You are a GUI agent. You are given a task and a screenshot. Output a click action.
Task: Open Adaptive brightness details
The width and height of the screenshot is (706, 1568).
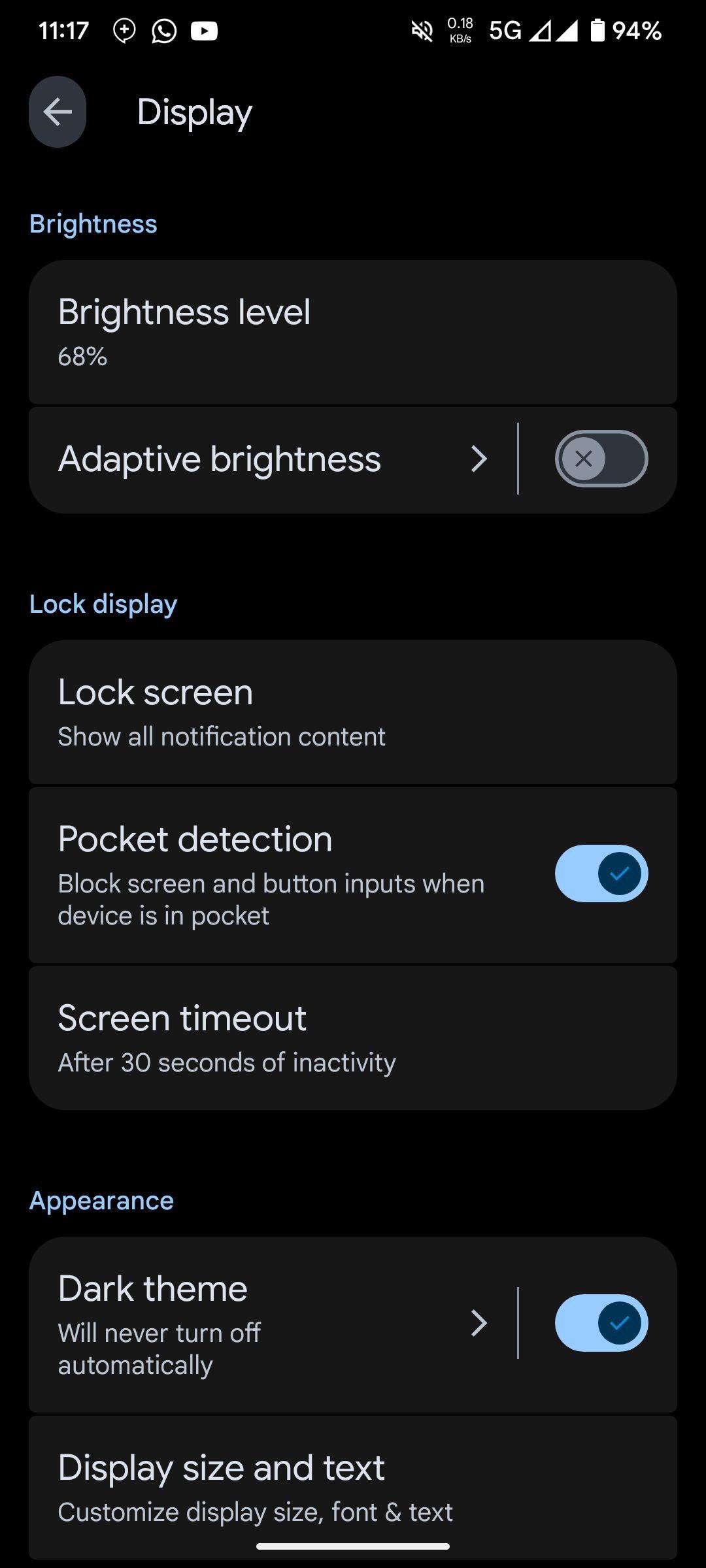[x=273, y=459]
